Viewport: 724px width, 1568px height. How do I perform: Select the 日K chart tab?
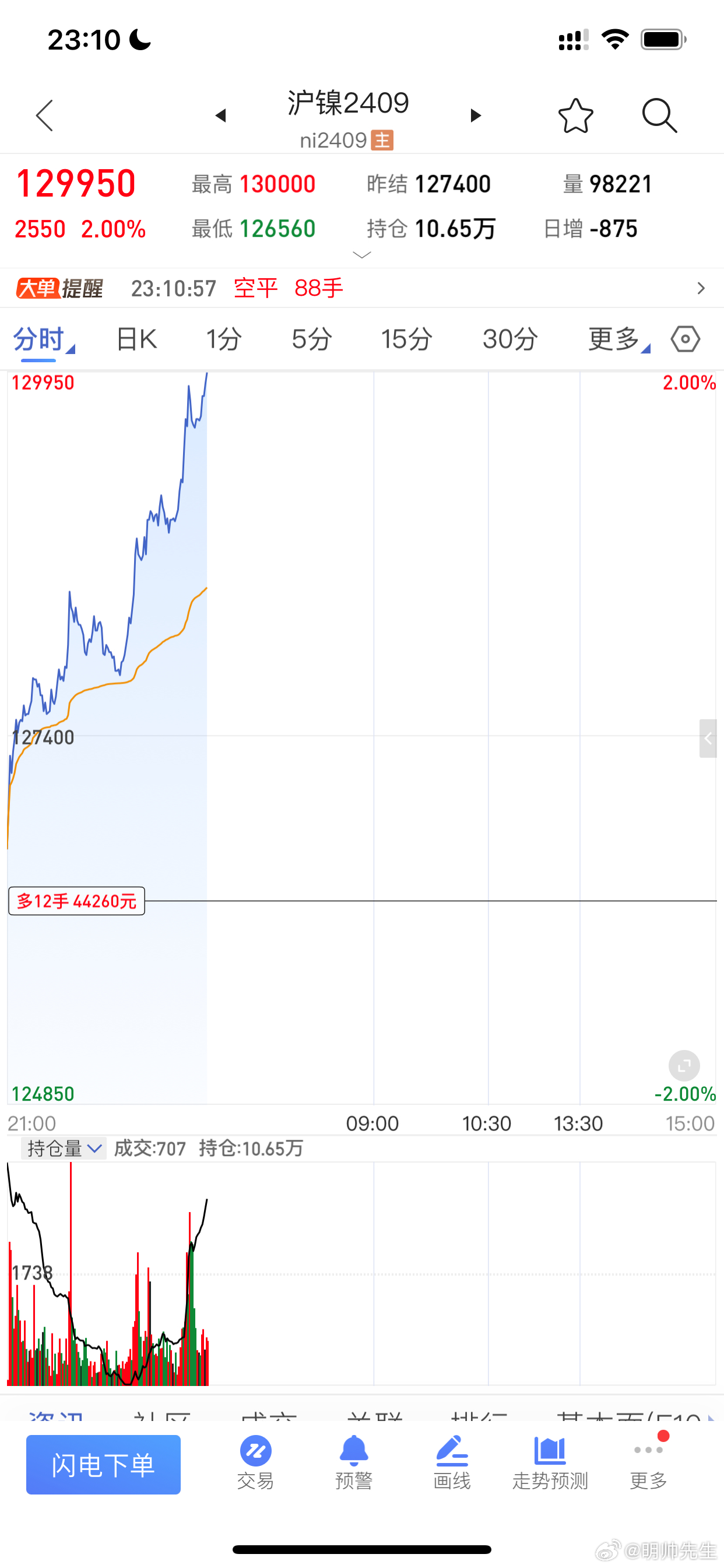[x=136, y=339]
